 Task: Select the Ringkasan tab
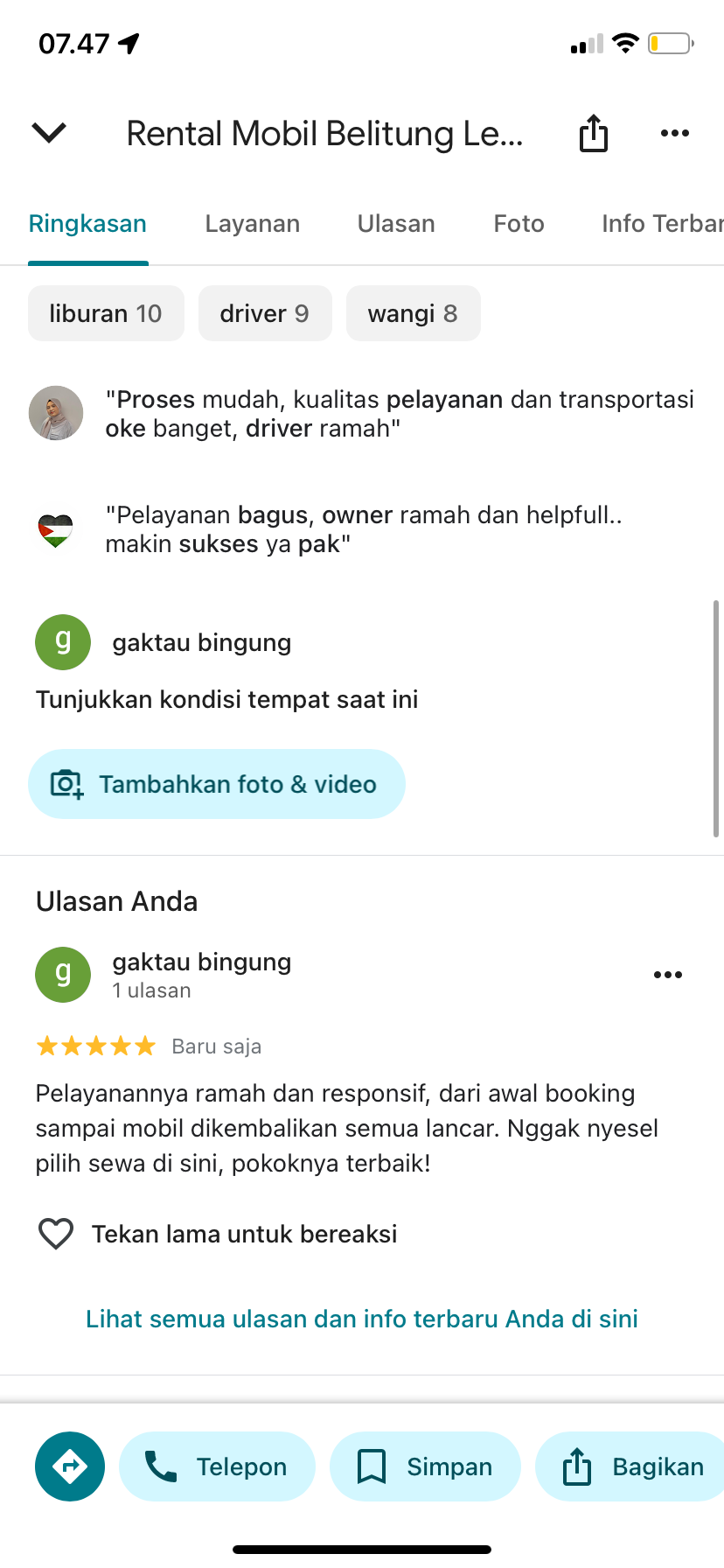click(87, 224)
